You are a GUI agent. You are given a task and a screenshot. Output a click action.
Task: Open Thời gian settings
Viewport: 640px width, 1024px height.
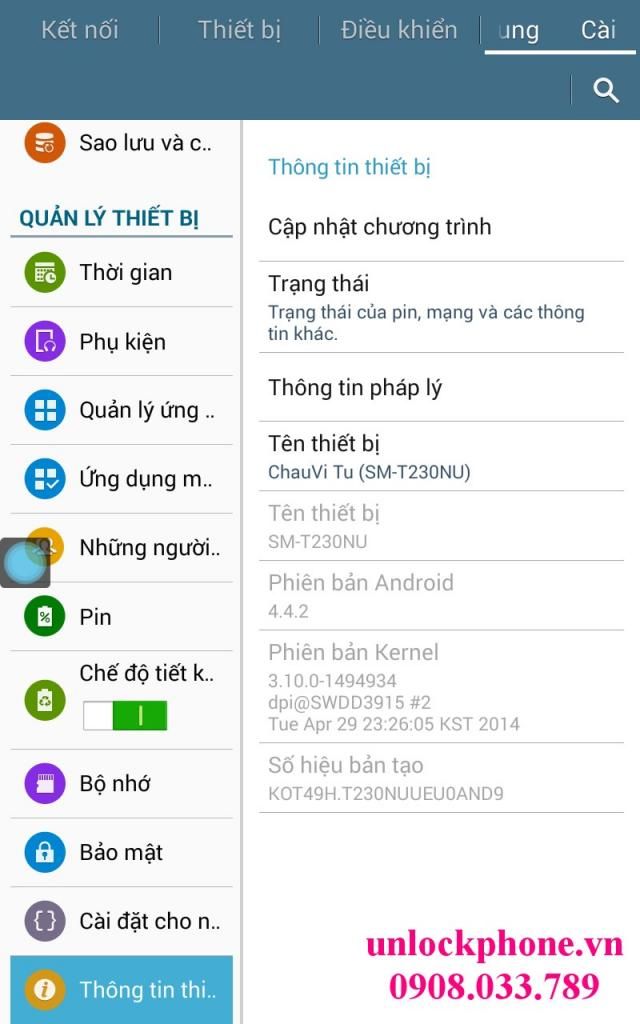coord(121,272)
